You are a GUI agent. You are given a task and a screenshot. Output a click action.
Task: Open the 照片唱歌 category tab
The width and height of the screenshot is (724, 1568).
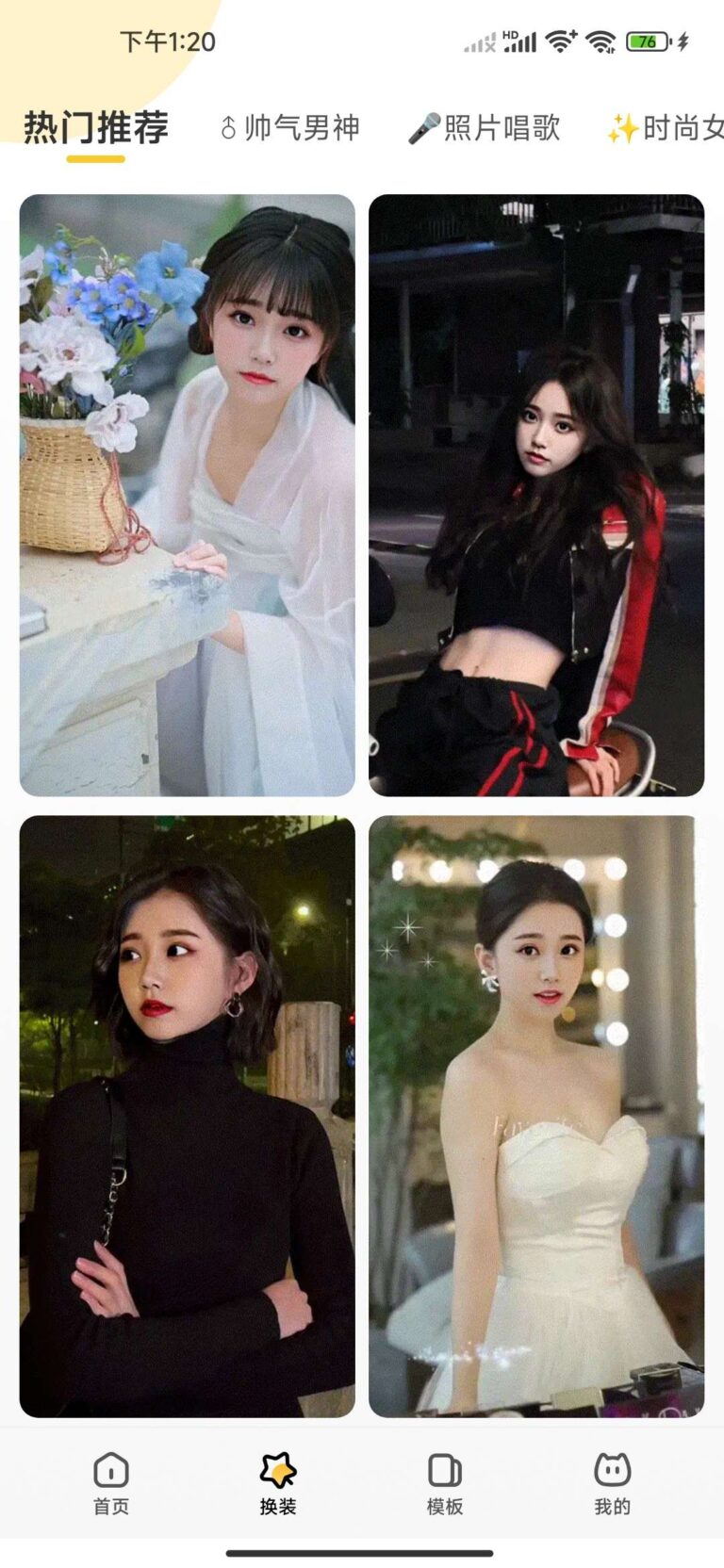[485, 128]
